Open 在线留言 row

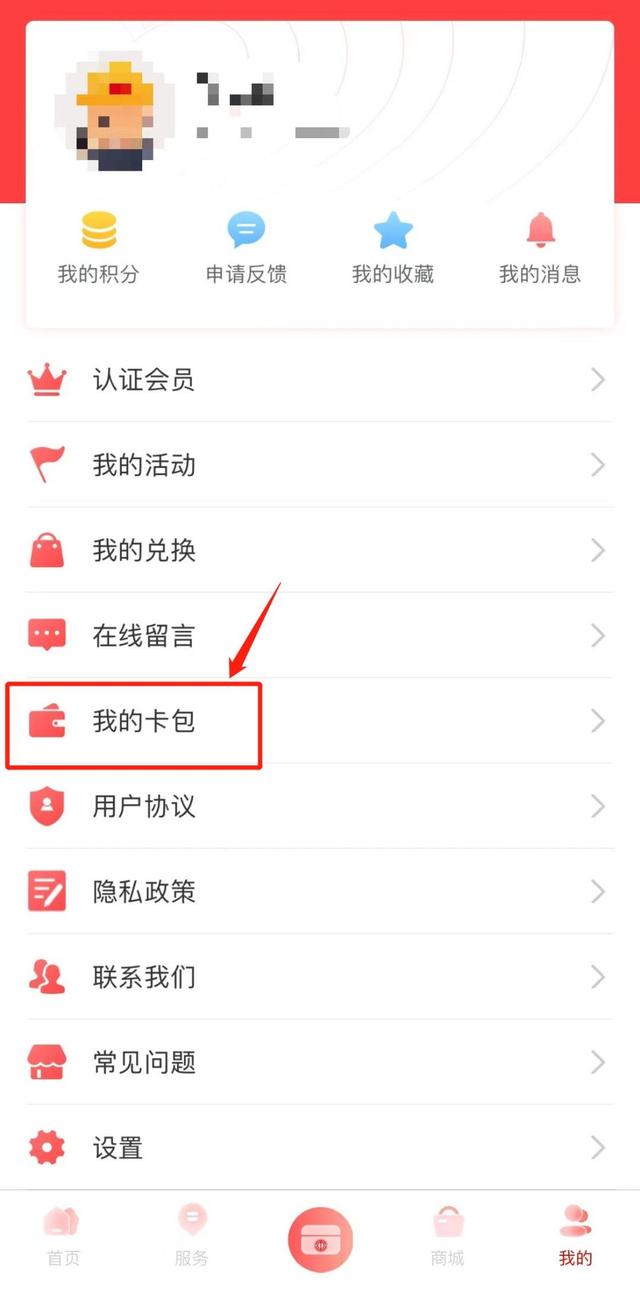[320, 635]
